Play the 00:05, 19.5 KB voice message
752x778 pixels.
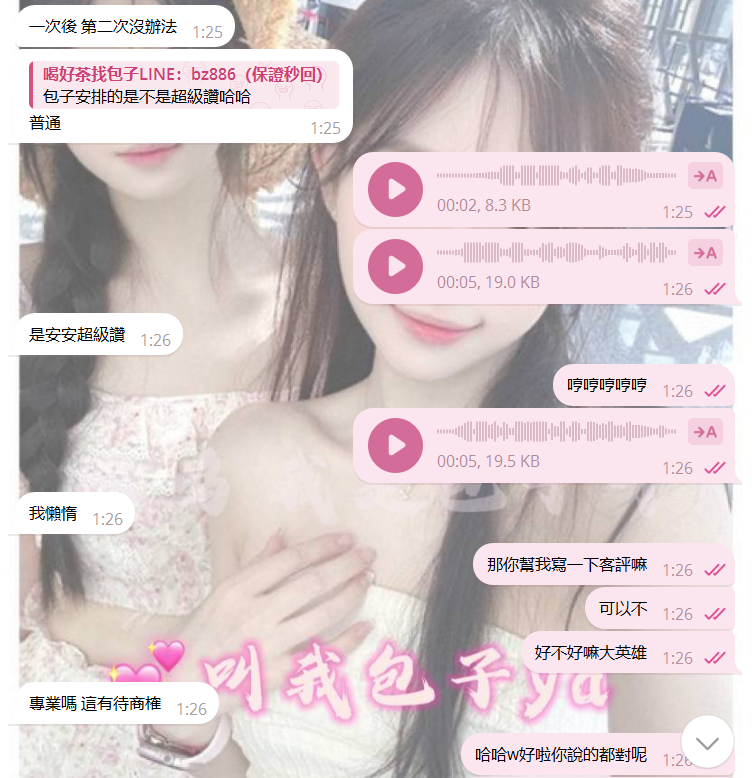pyautogui.click(x=396, y=445)
